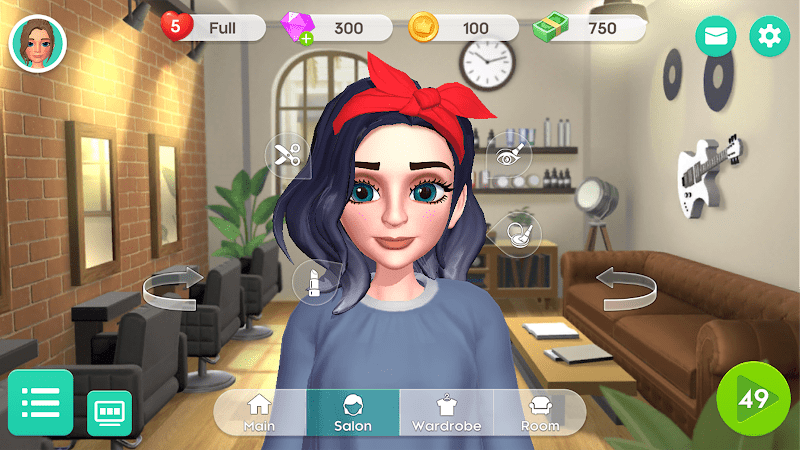Switch to the Main tab
The width and height of the screenshot is (800, 450).
point(260,412)
